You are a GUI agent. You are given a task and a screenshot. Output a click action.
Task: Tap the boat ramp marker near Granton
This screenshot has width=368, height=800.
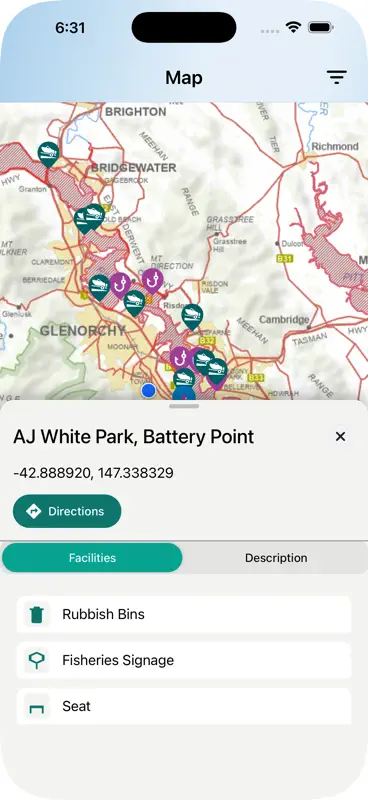tap(48, 154)
